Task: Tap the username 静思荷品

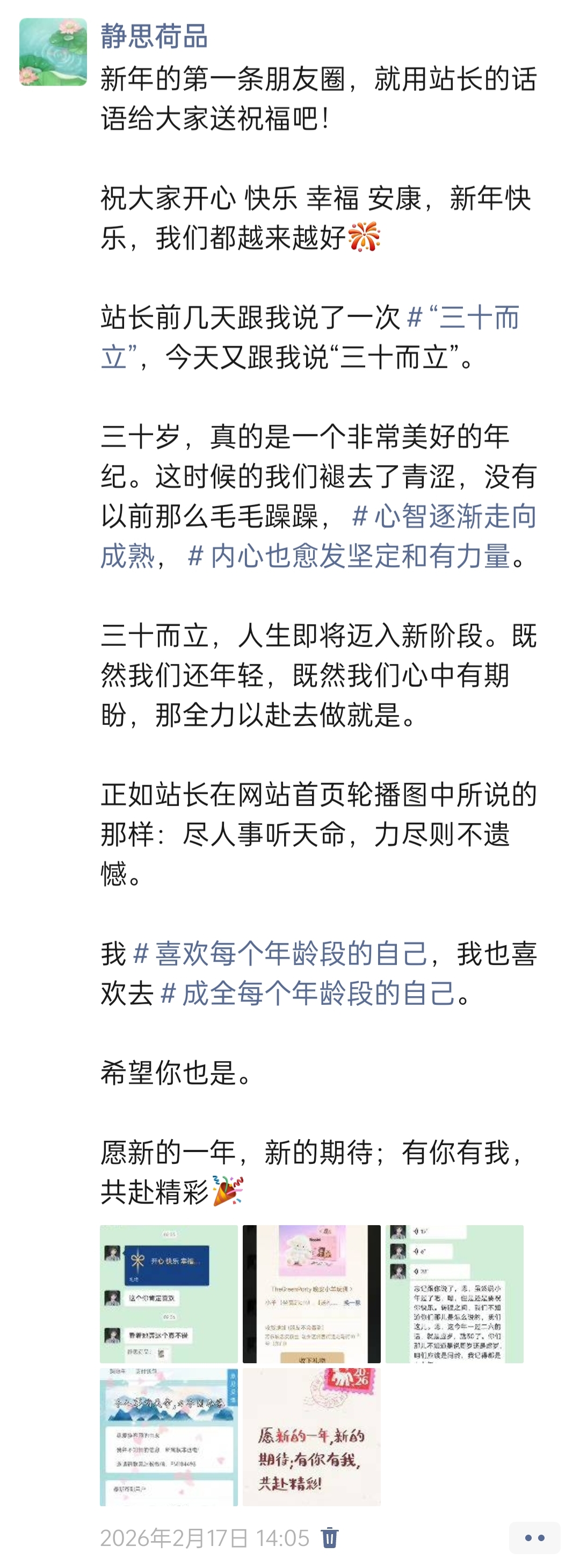Action: [154, 36]
